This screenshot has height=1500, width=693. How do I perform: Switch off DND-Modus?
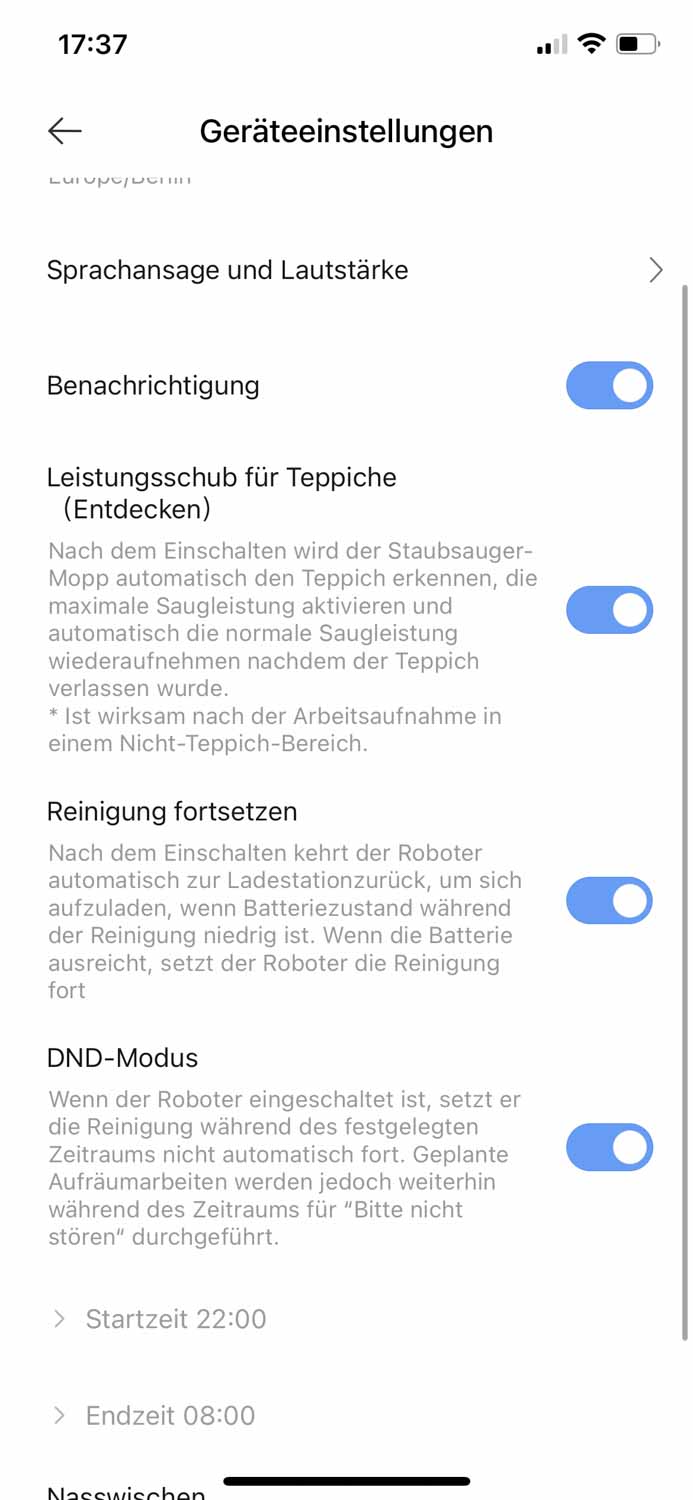[609, 1147]
